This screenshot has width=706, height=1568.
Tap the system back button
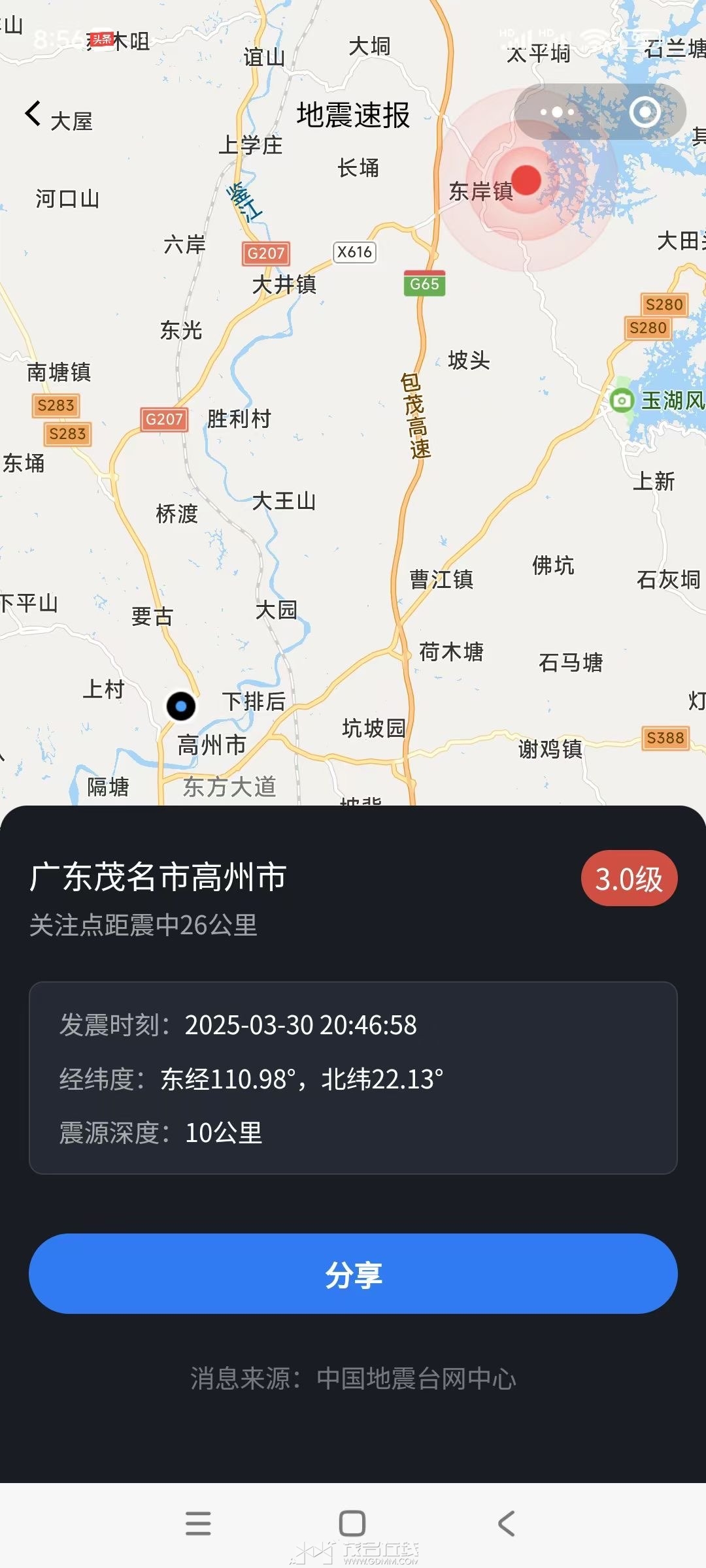coord(507,1523)
